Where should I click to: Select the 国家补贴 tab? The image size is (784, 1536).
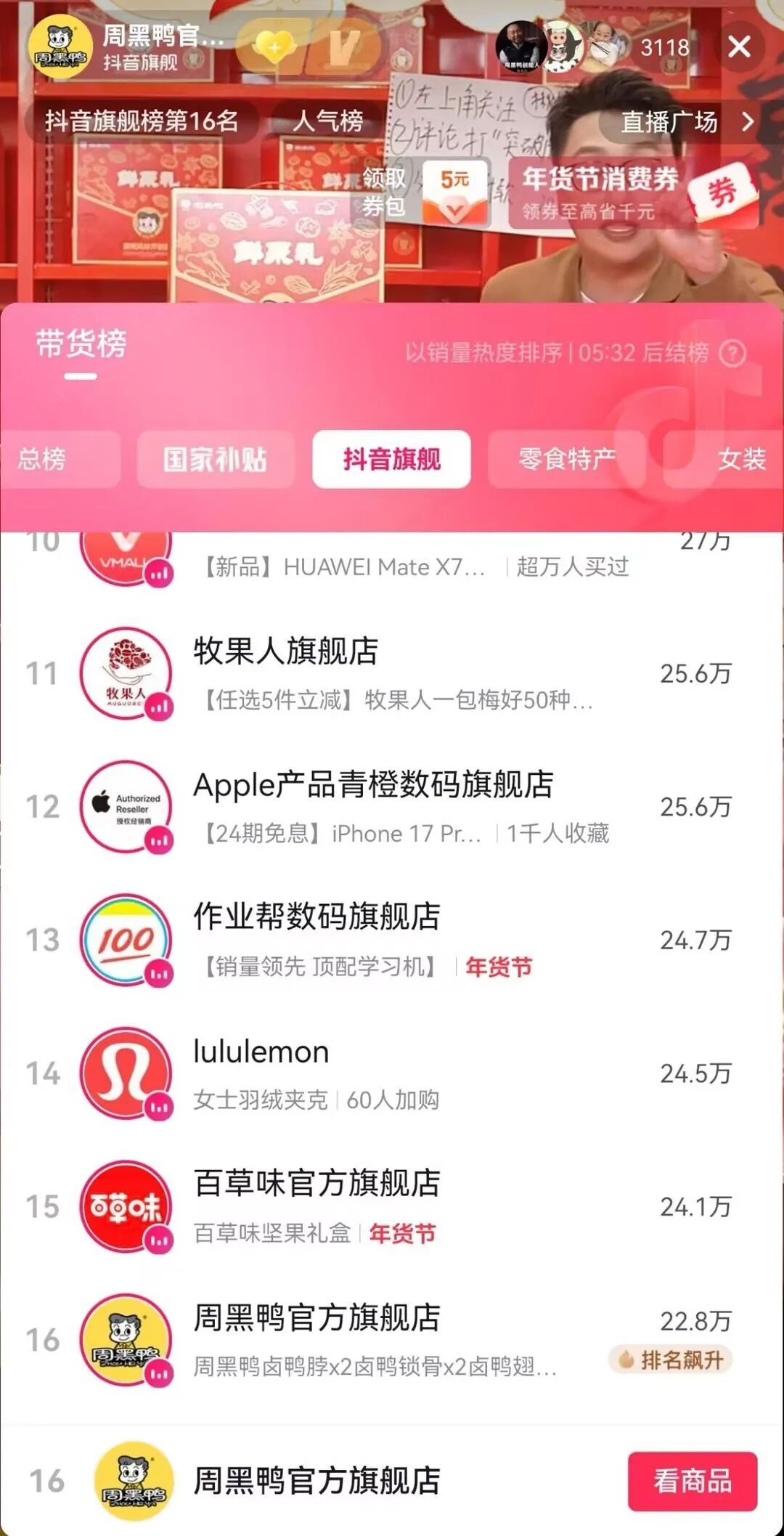[216, 459]
